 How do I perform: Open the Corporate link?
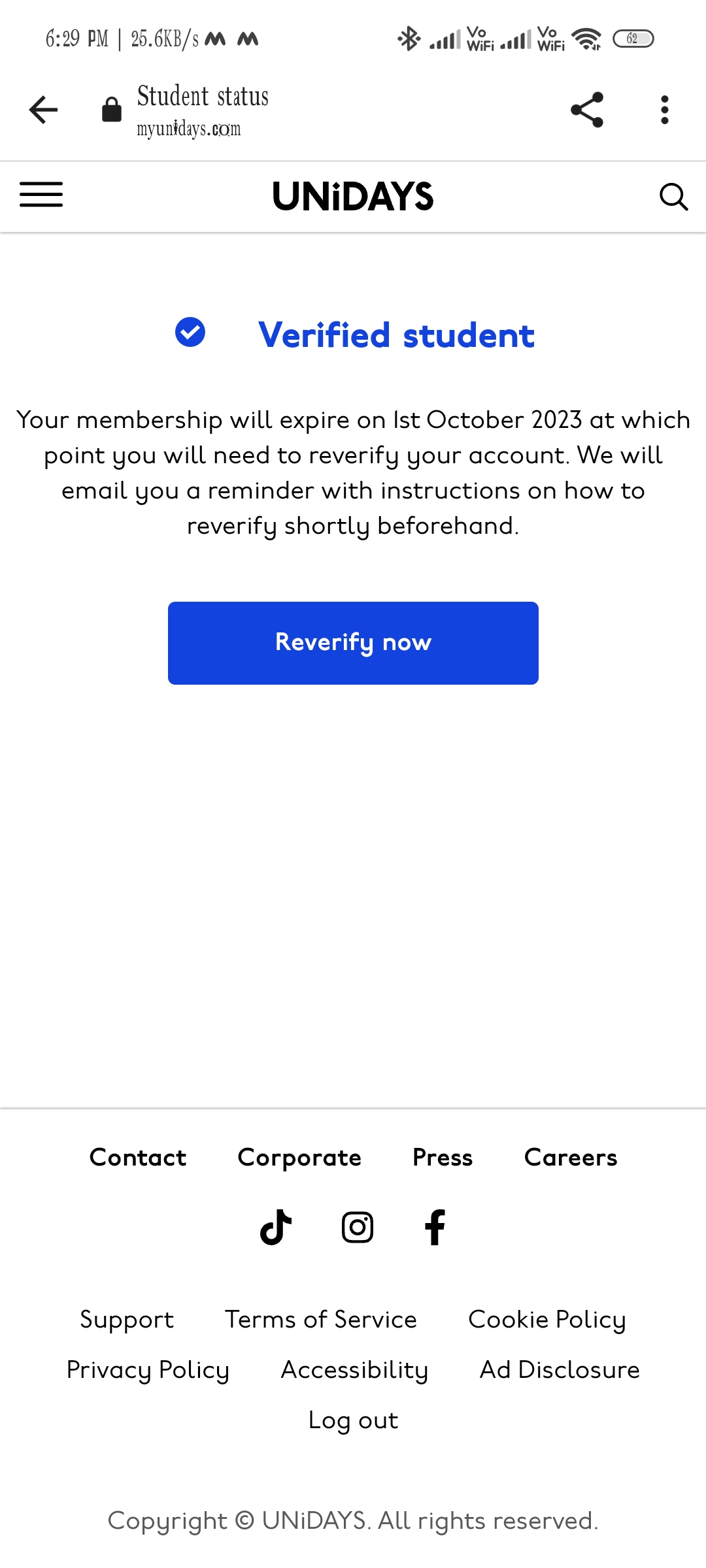click(x=299, y=1158)
